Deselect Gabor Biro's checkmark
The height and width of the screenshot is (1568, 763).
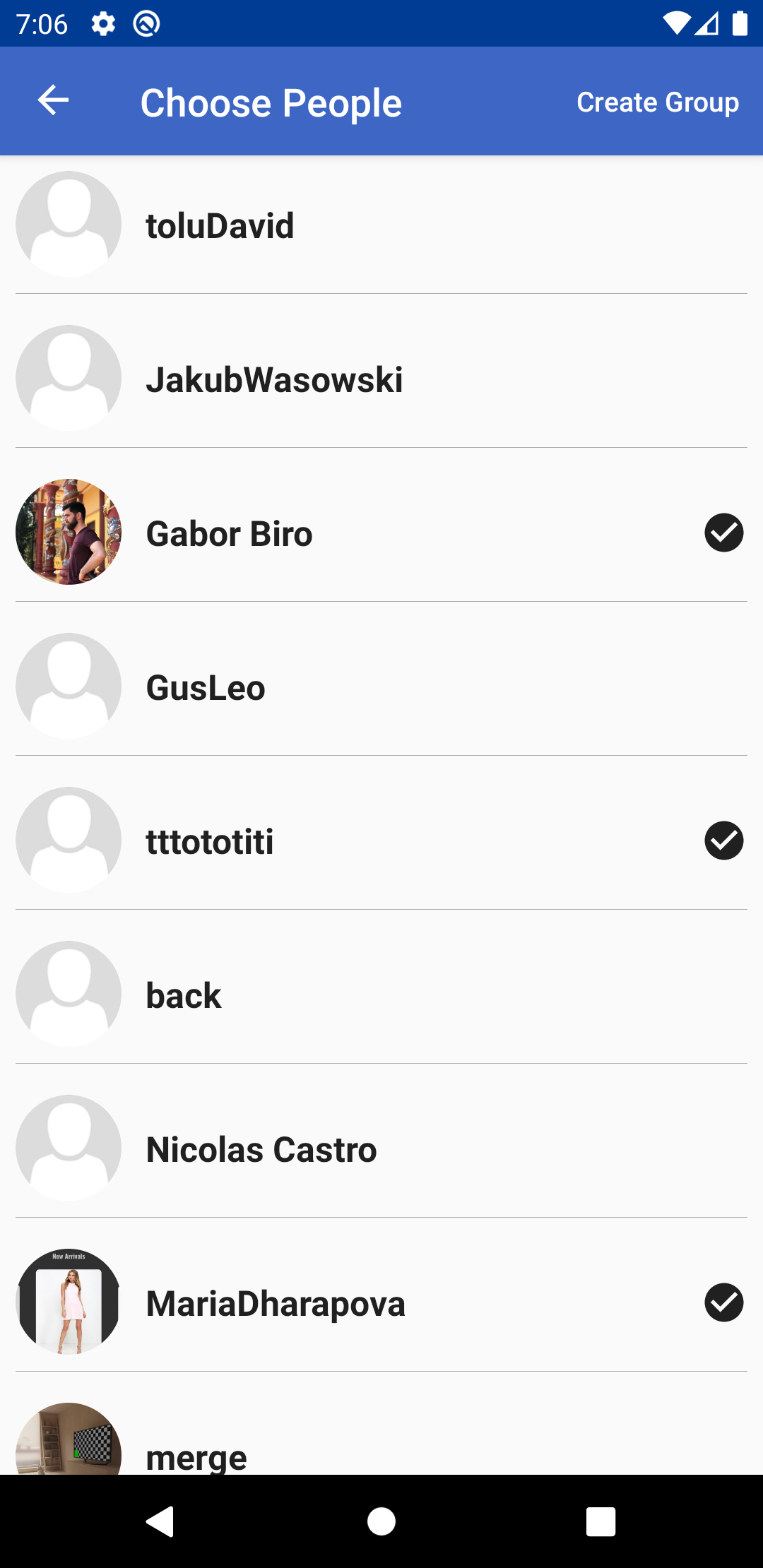click(x=723, y=532)
